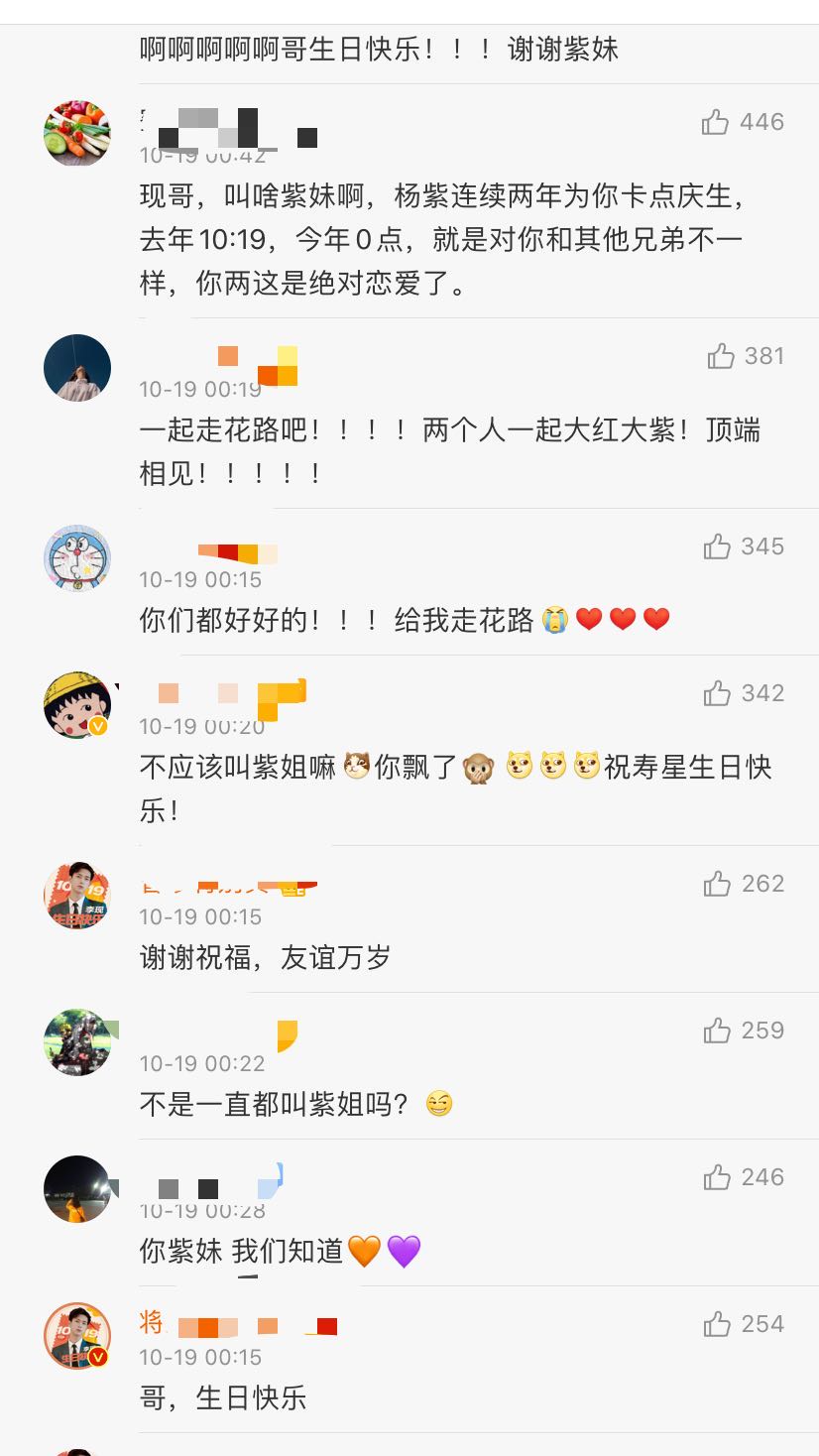
Task: Like the comment with 381 likes
Action: click(721, 356)
